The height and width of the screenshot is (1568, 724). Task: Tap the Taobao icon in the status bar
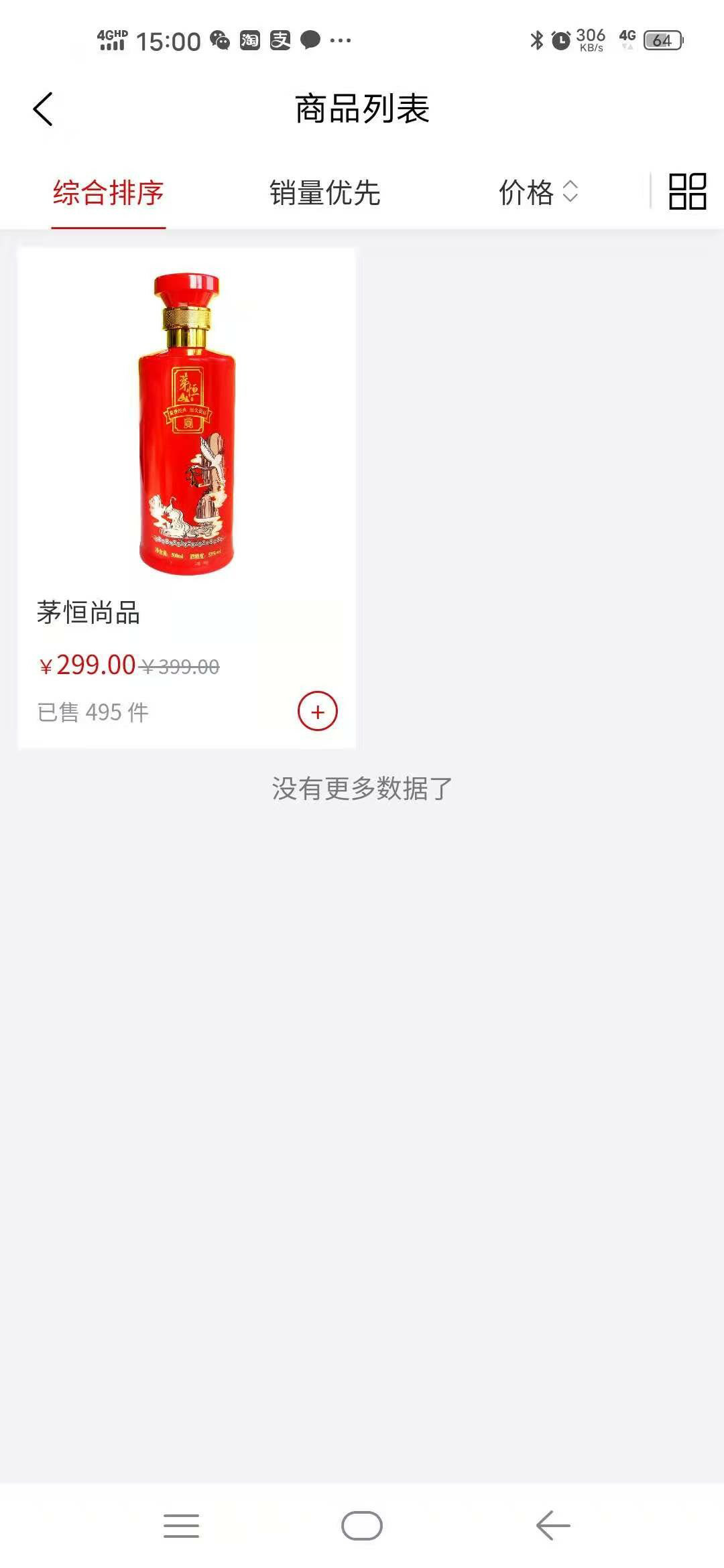point(249,40)
